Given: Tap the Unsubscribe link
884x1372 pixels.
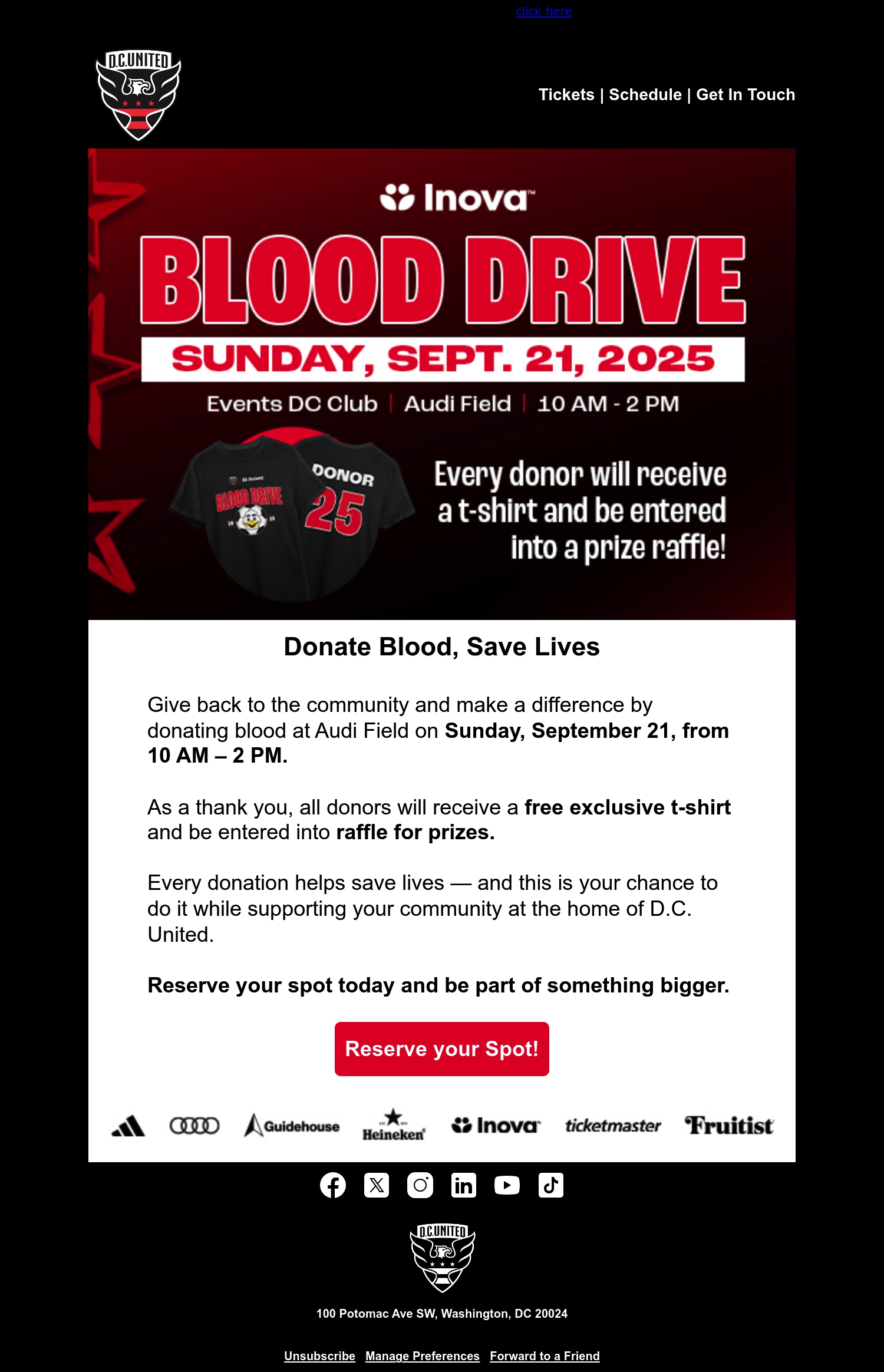Looking at the screenshot, I should tap(319, 1356).
